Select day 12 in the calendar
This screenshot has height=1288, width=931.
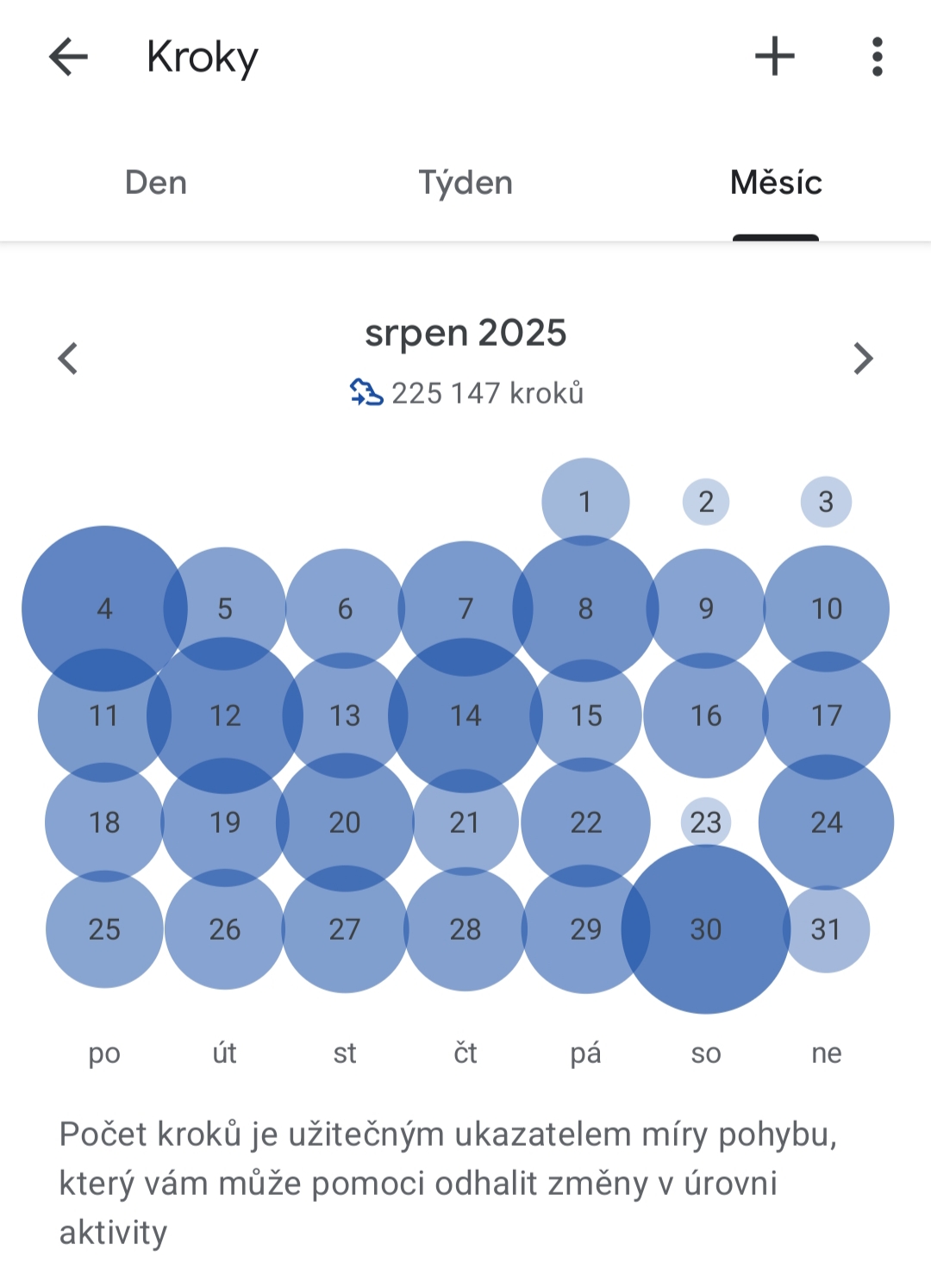(225, 716)
